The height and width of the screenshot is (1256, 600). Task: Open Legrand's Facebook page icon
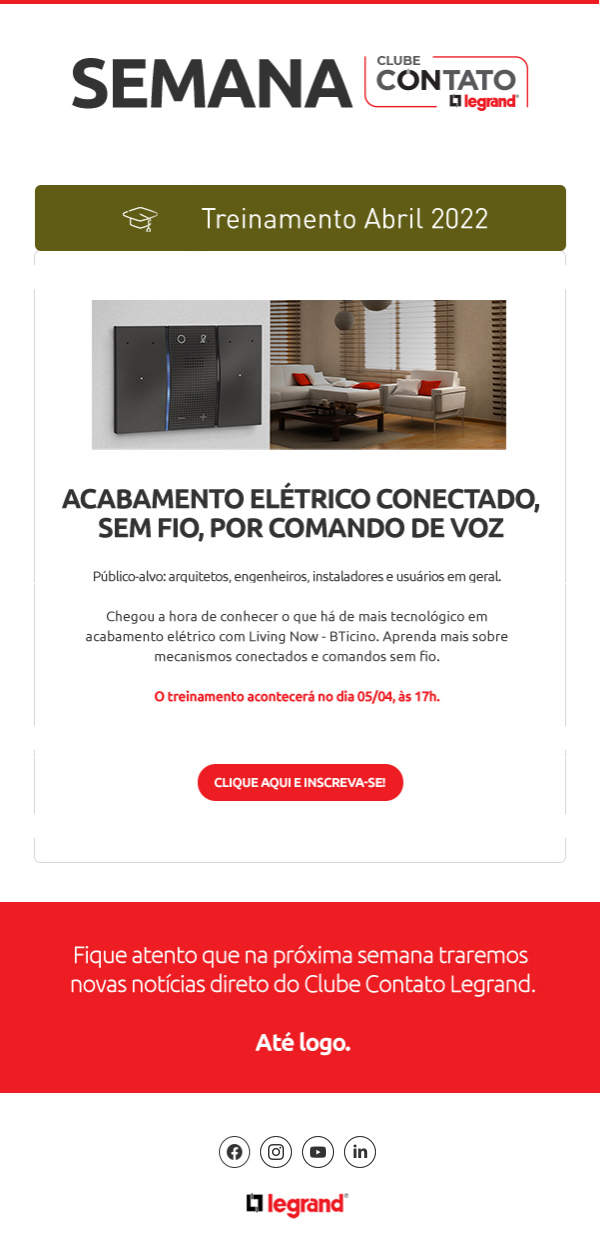pyautogui.click(x=234, y=1152)
